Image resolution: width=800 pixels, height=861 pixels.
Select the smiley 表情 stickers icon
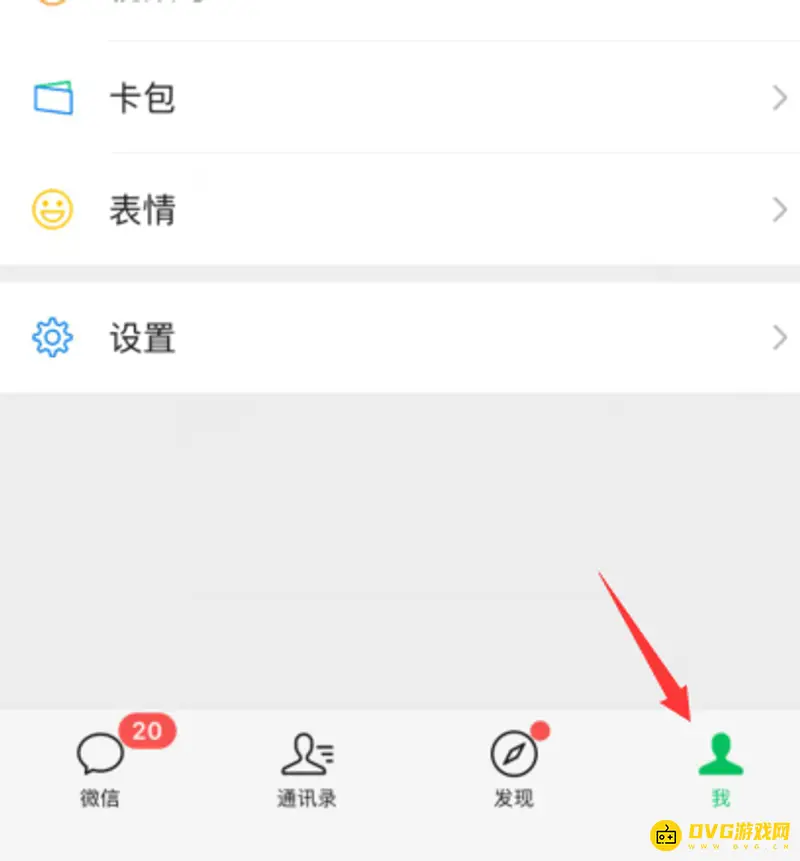55,209
